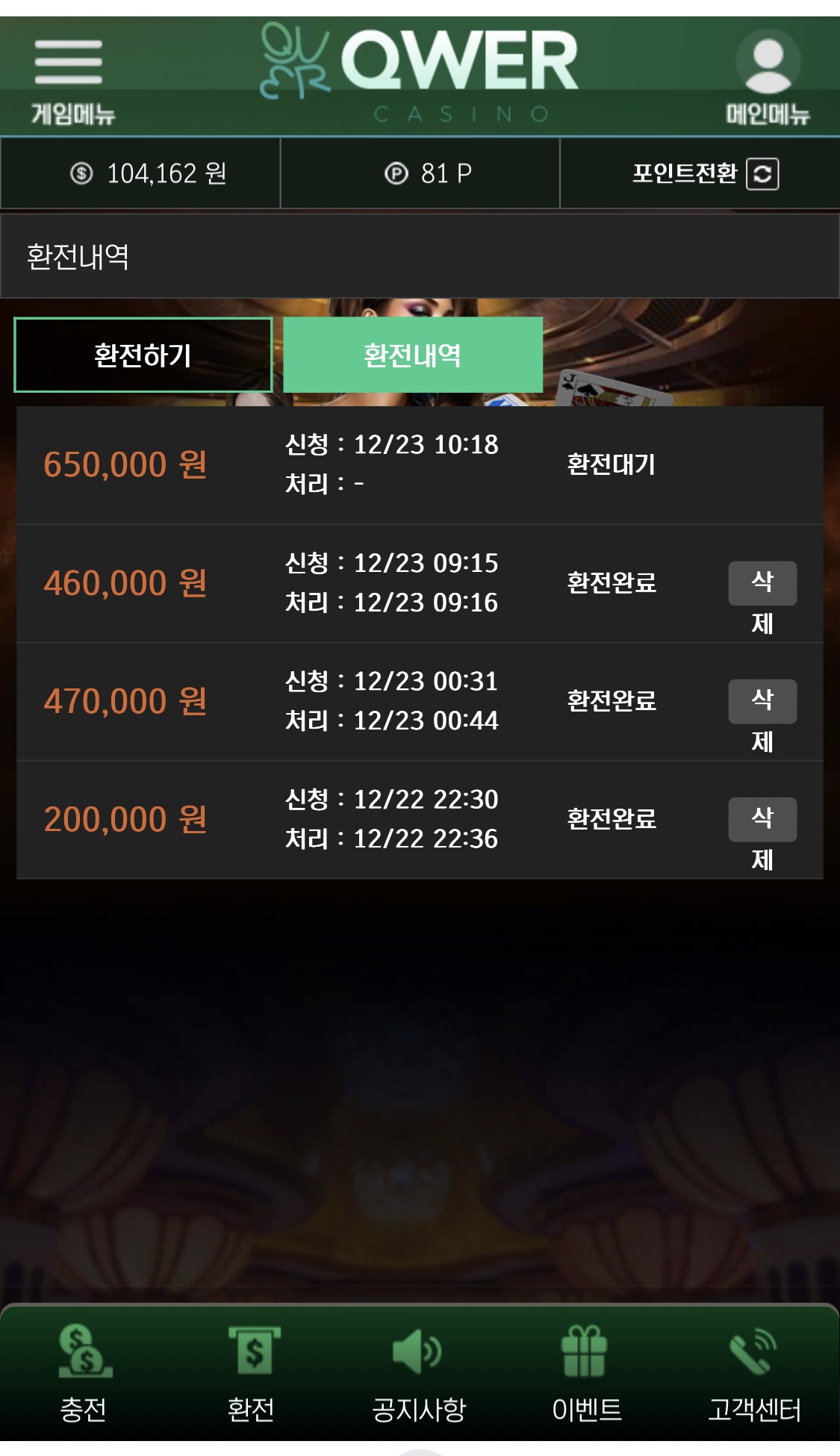Tap the 포인트전환 button
This screenshot has width=840, height=1456.
[x=704, y=174]
